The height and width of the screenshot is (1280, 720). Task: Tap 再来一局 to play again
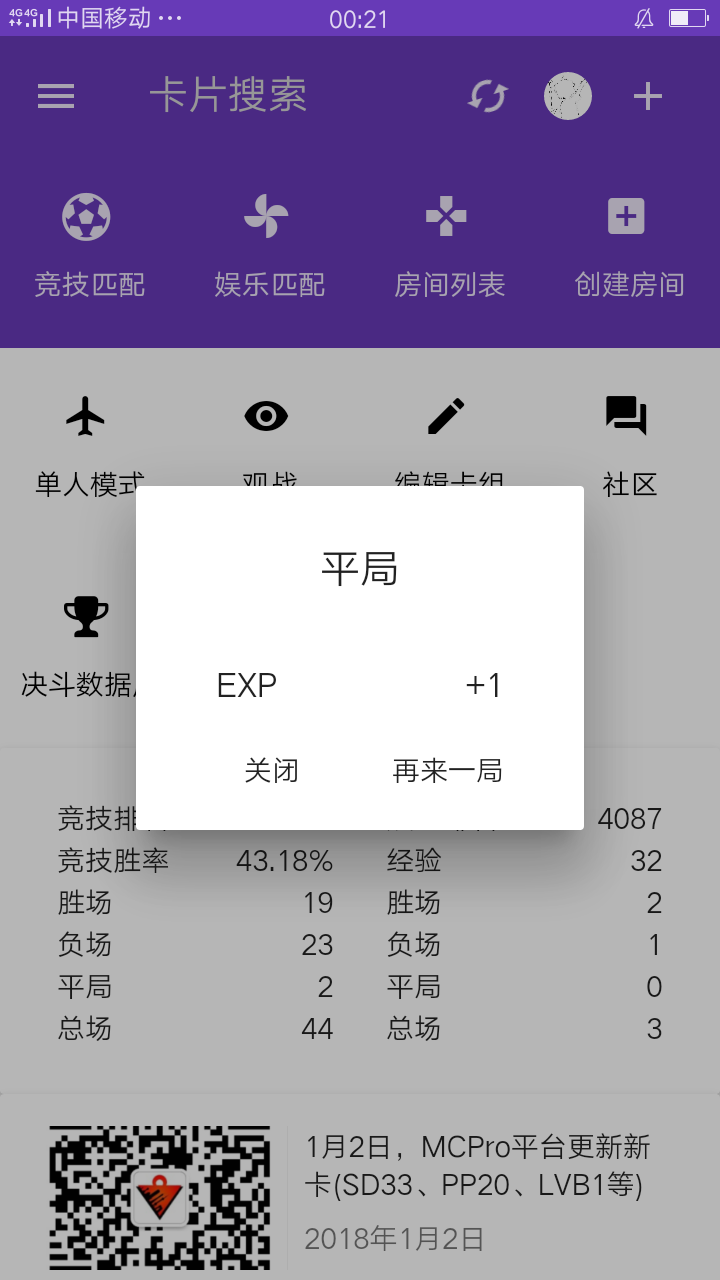pyautogui.click(x=447, y=771)
